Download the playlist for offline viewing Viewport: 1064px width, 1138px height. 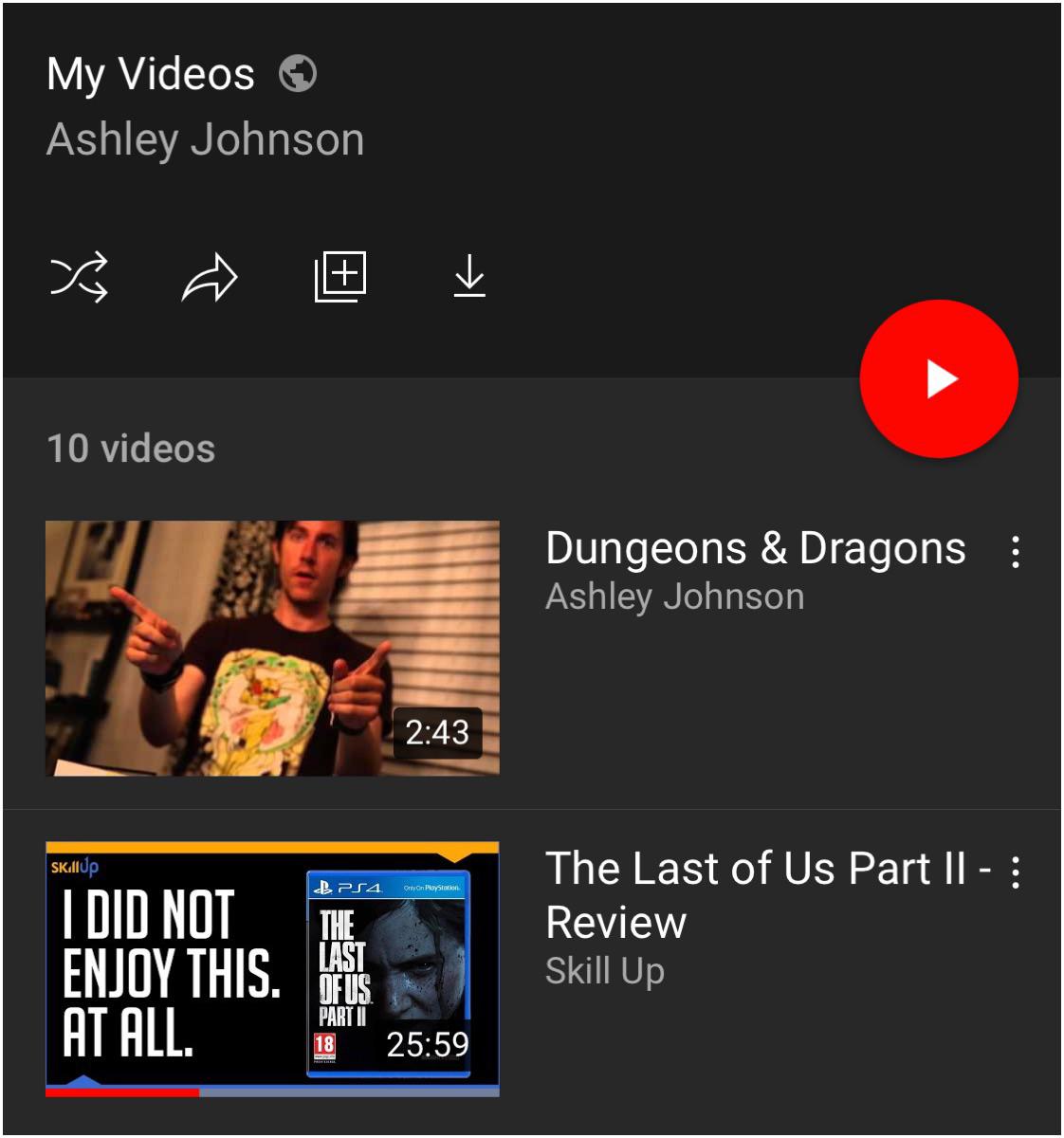(469, 277)
